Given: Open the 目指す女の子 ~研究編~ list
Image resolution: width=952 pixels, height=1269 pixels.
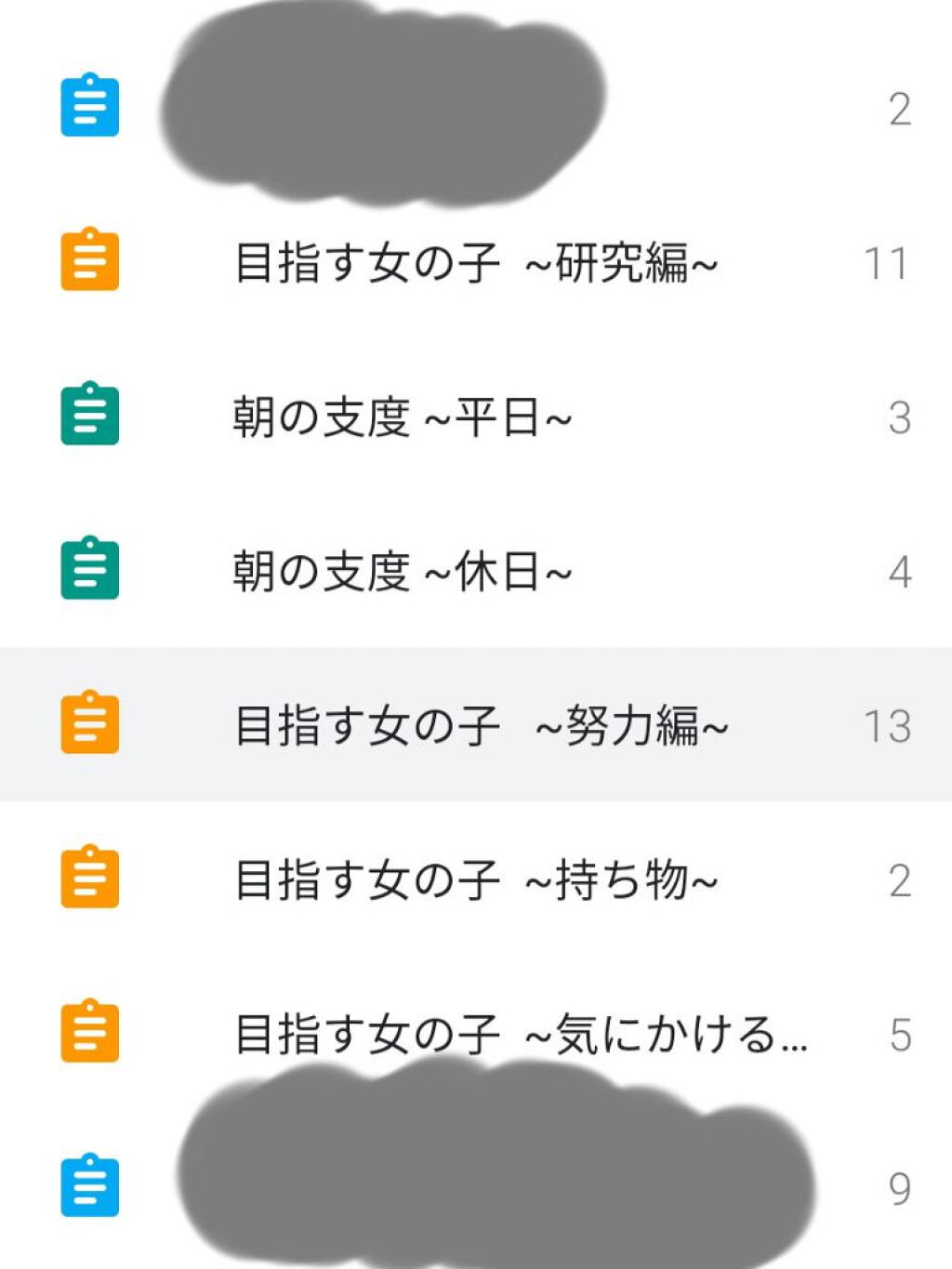Looking at the screenshot, I should coord(475,262).
